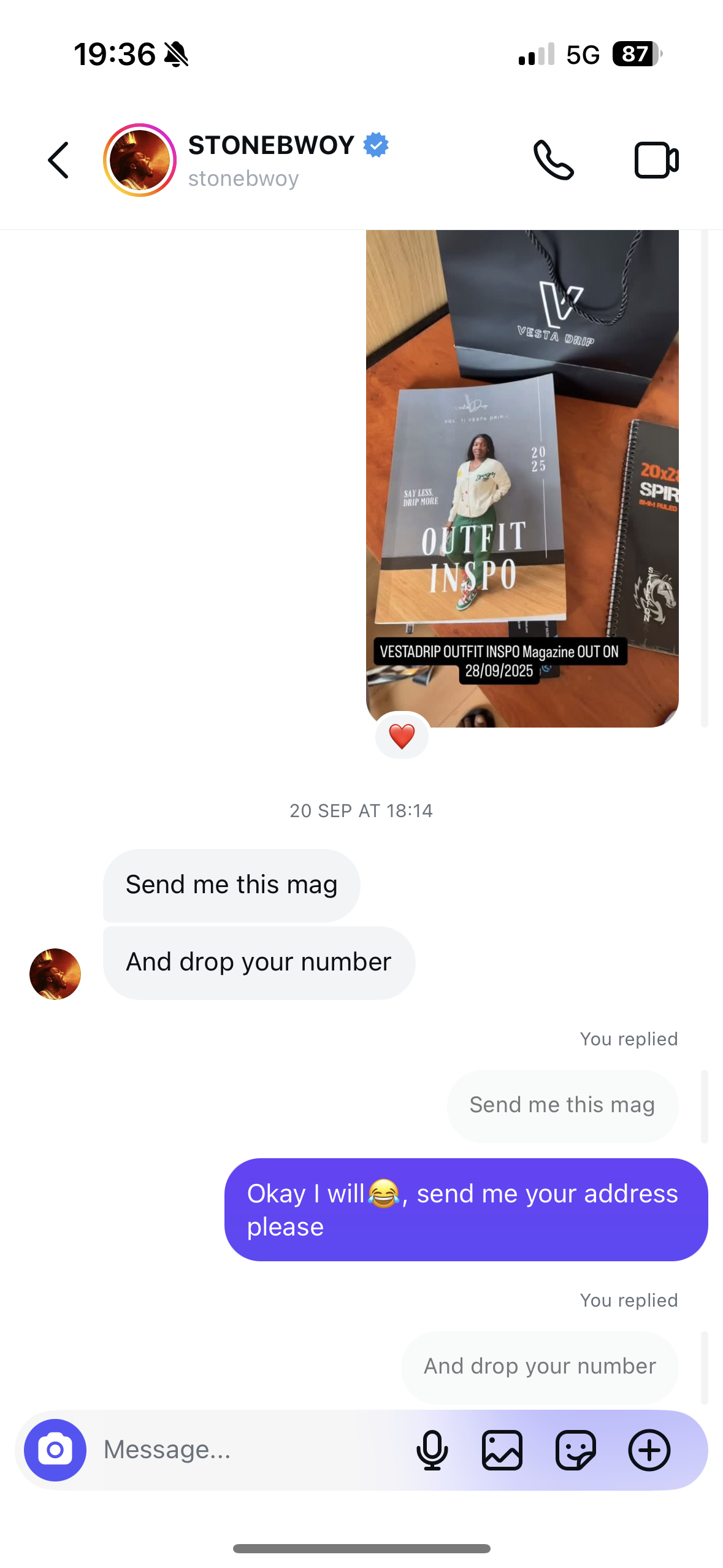The width and height of the screenshot is (723, 1568).
Task: Open more options with the plus icon
Action: 649,1450
